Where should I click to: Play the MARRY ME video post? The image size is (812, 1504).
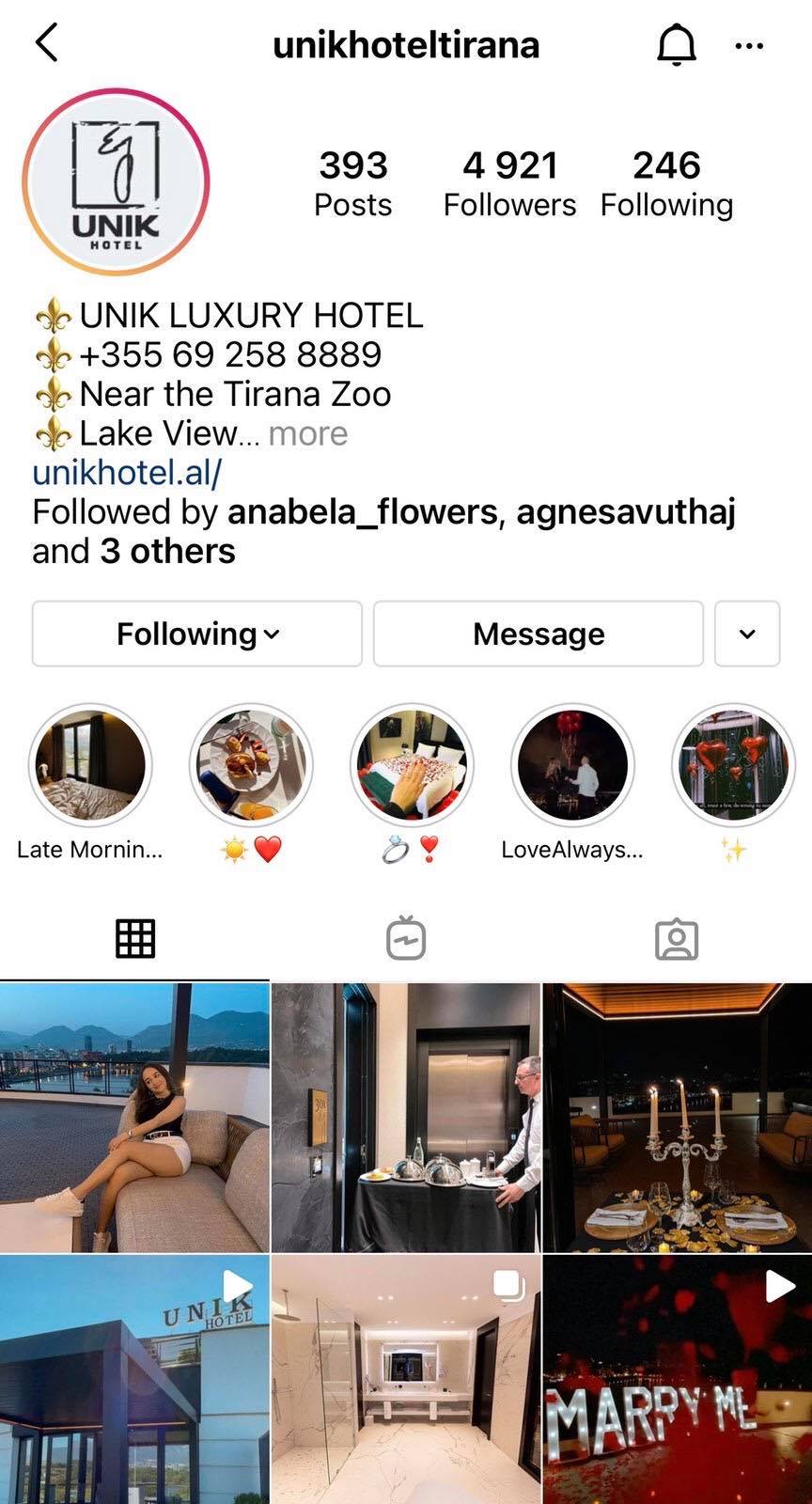pos(677,1379)
